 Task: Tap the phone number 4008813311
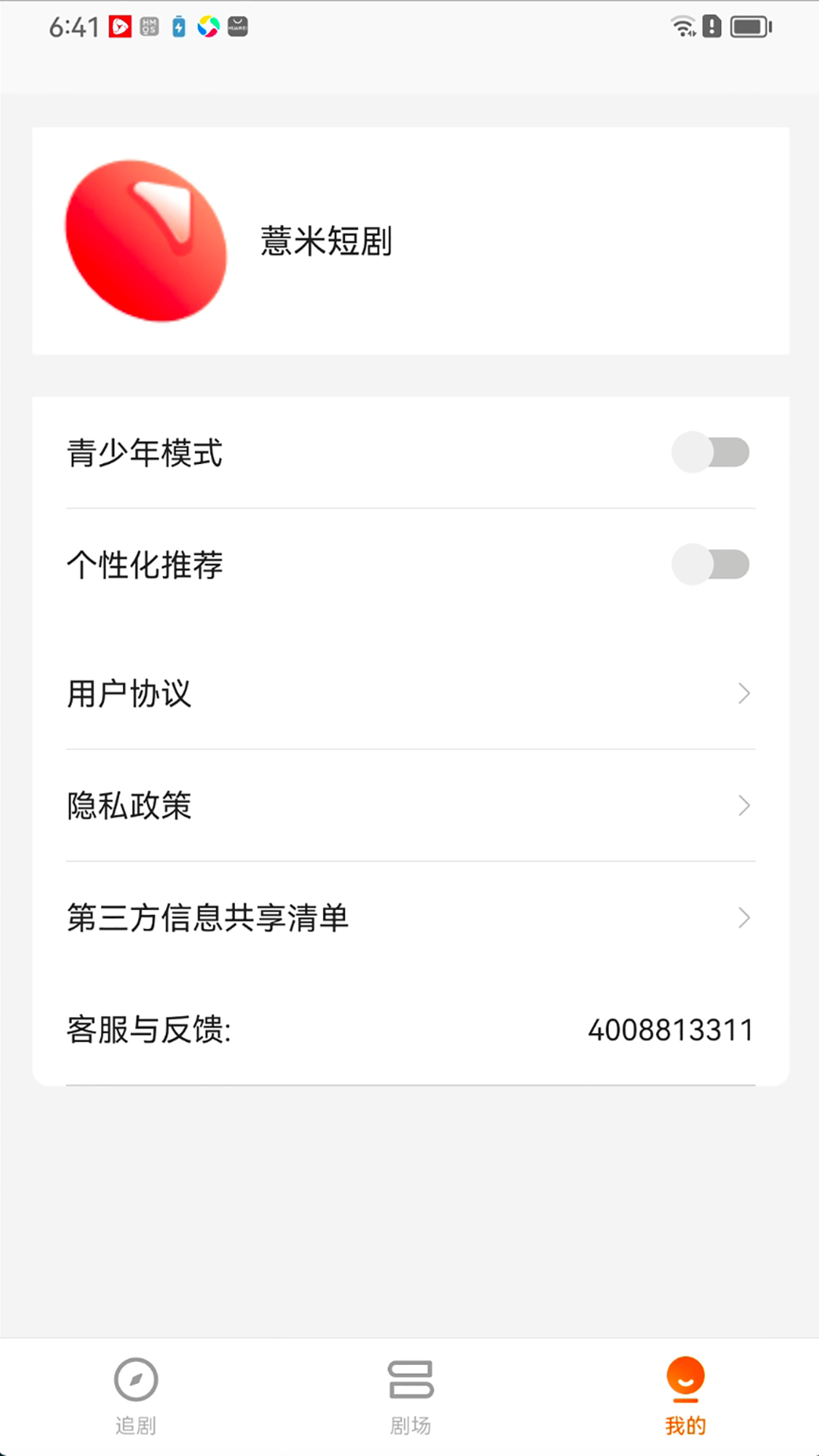click(670, 1030)
